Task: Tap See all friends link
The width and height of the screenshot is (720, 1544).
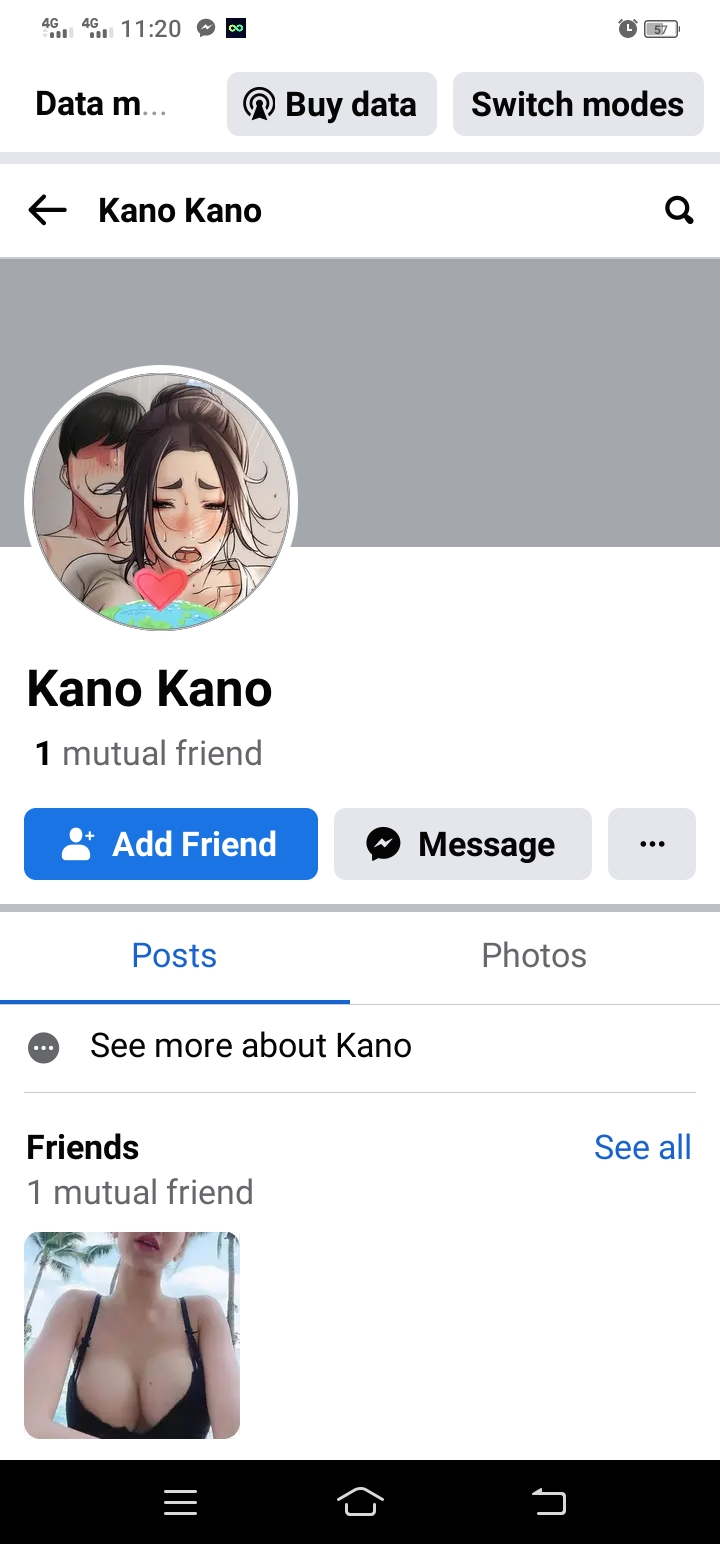Action: 643,1147
